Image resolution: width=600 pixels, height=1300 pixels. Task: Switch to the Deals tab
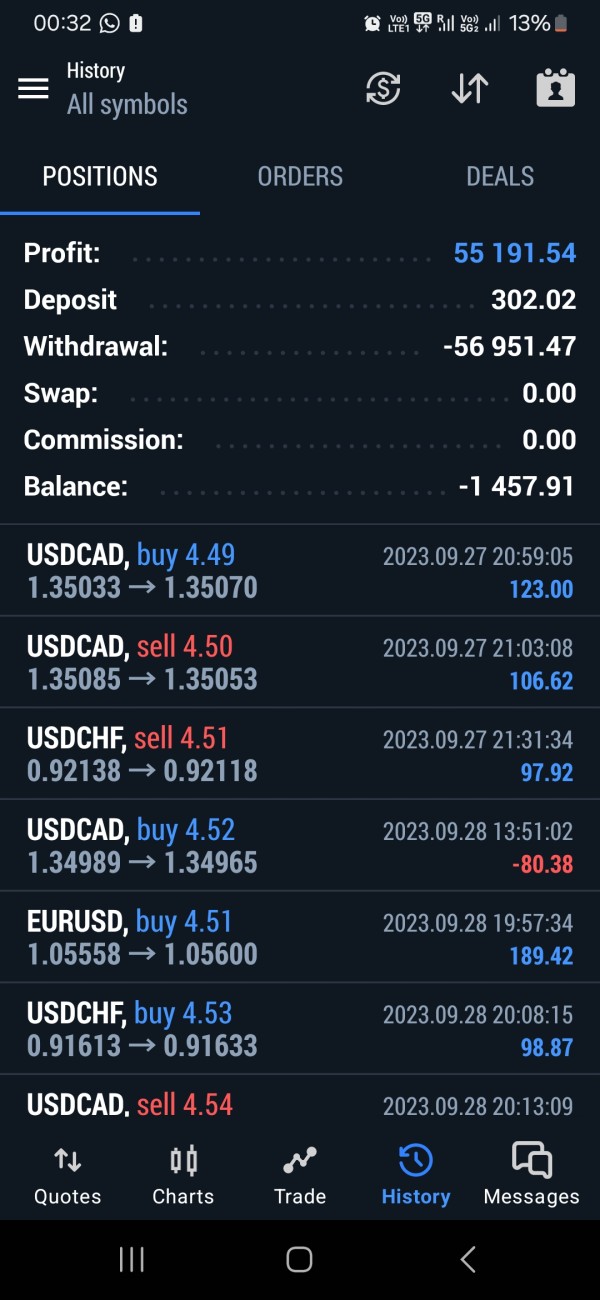[x=500, y=177]
